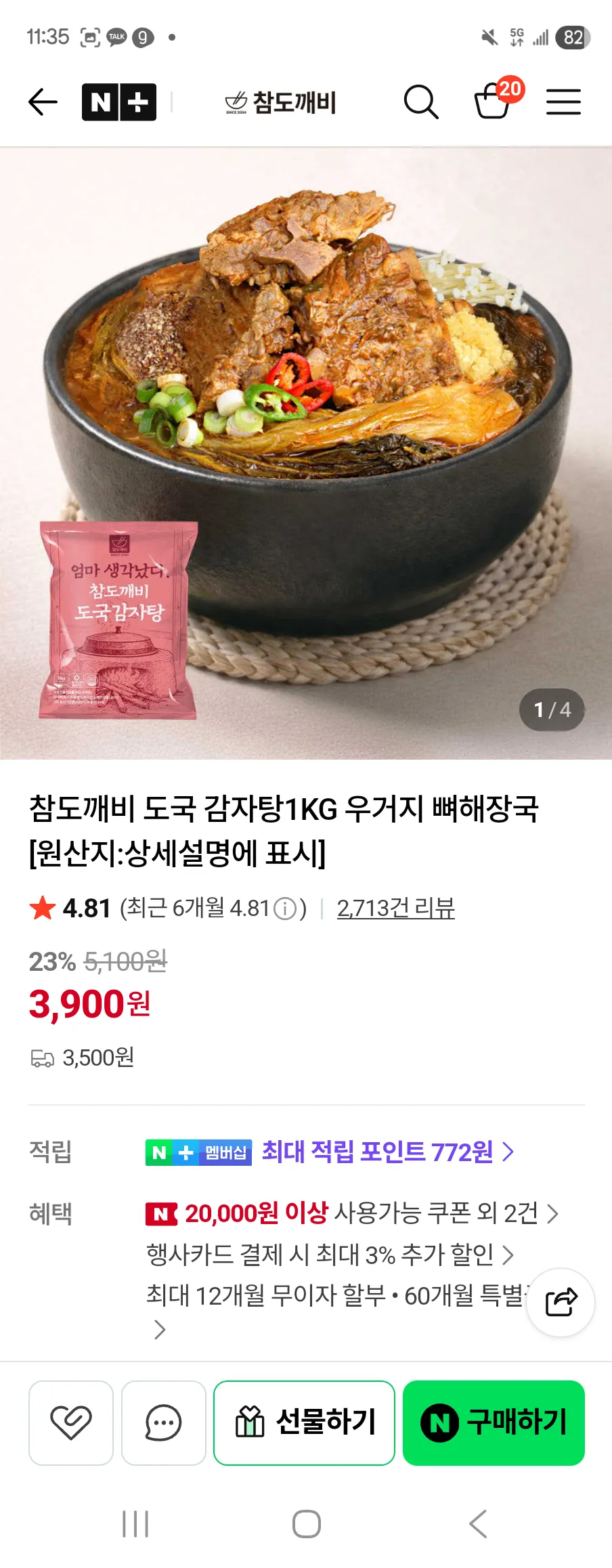View the 2,713건 리뷰 reviews

click(395, 909)
